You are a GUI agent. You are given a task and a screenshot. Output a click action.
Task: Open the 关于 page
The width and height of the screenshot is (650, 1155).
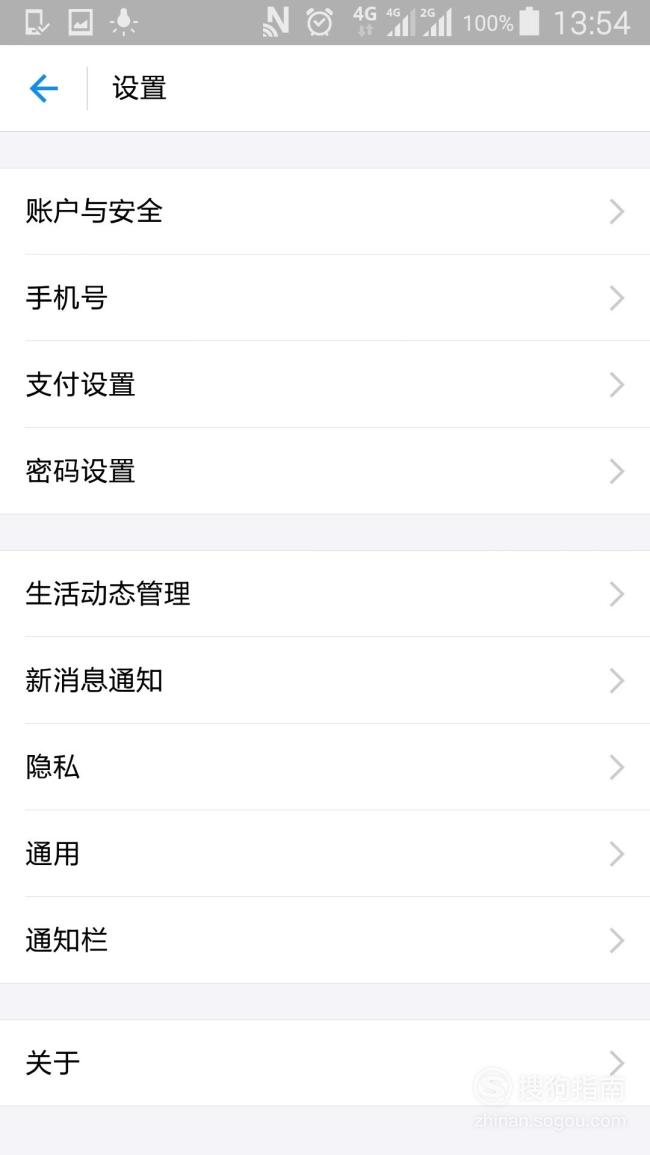(x=325, y=1063)
